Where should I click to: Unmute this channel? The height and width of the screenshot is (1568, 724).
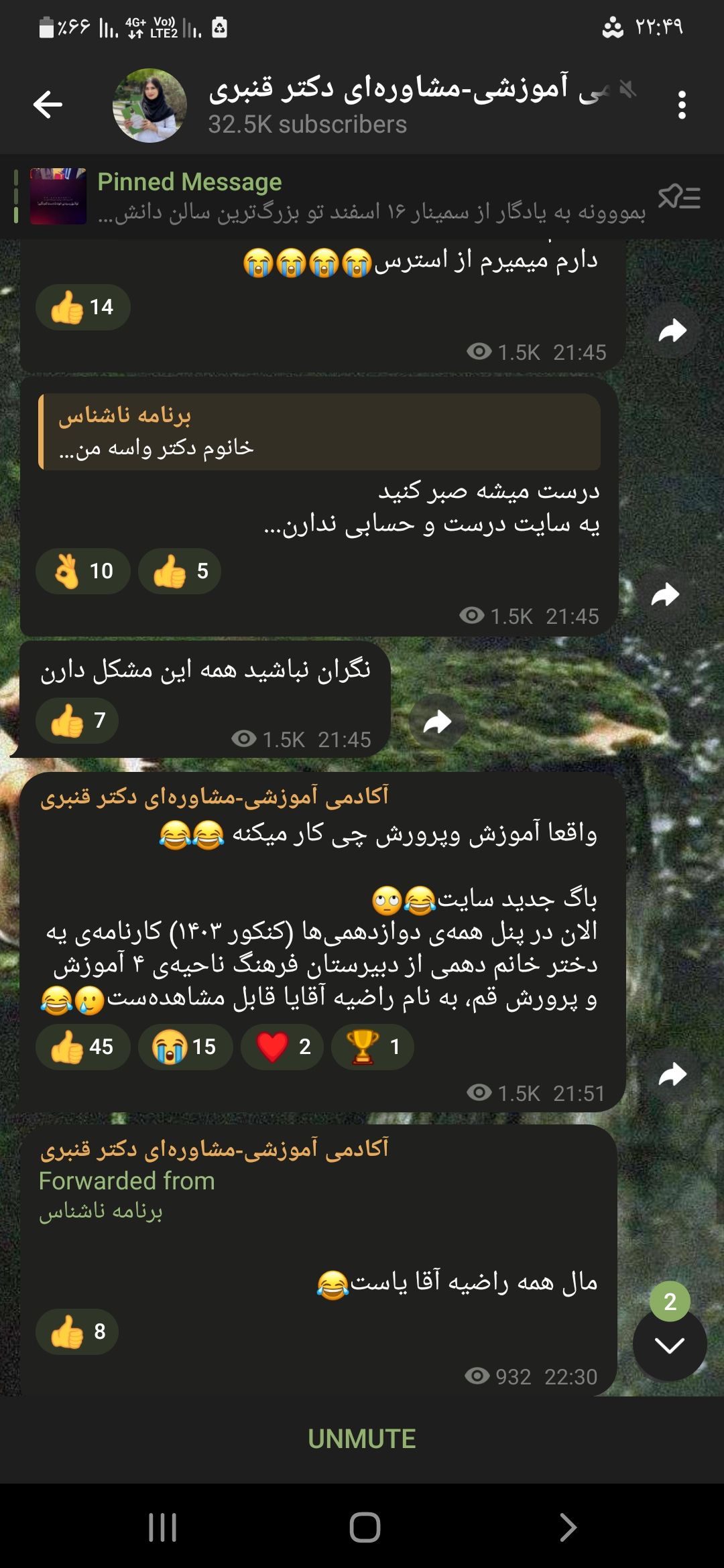tap(362, 1439)
